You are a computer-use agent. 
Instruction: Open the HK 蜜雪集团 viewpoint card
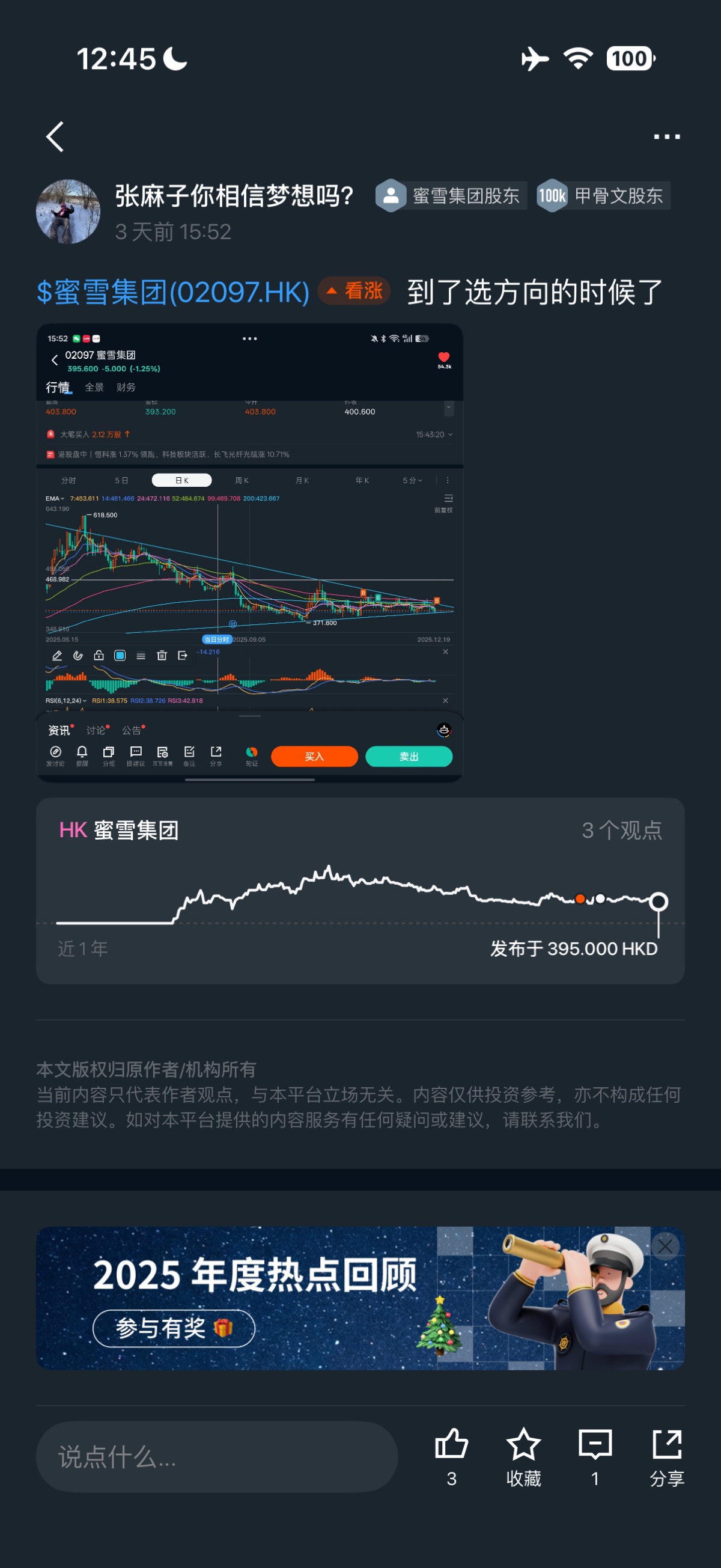pos(360,890)
